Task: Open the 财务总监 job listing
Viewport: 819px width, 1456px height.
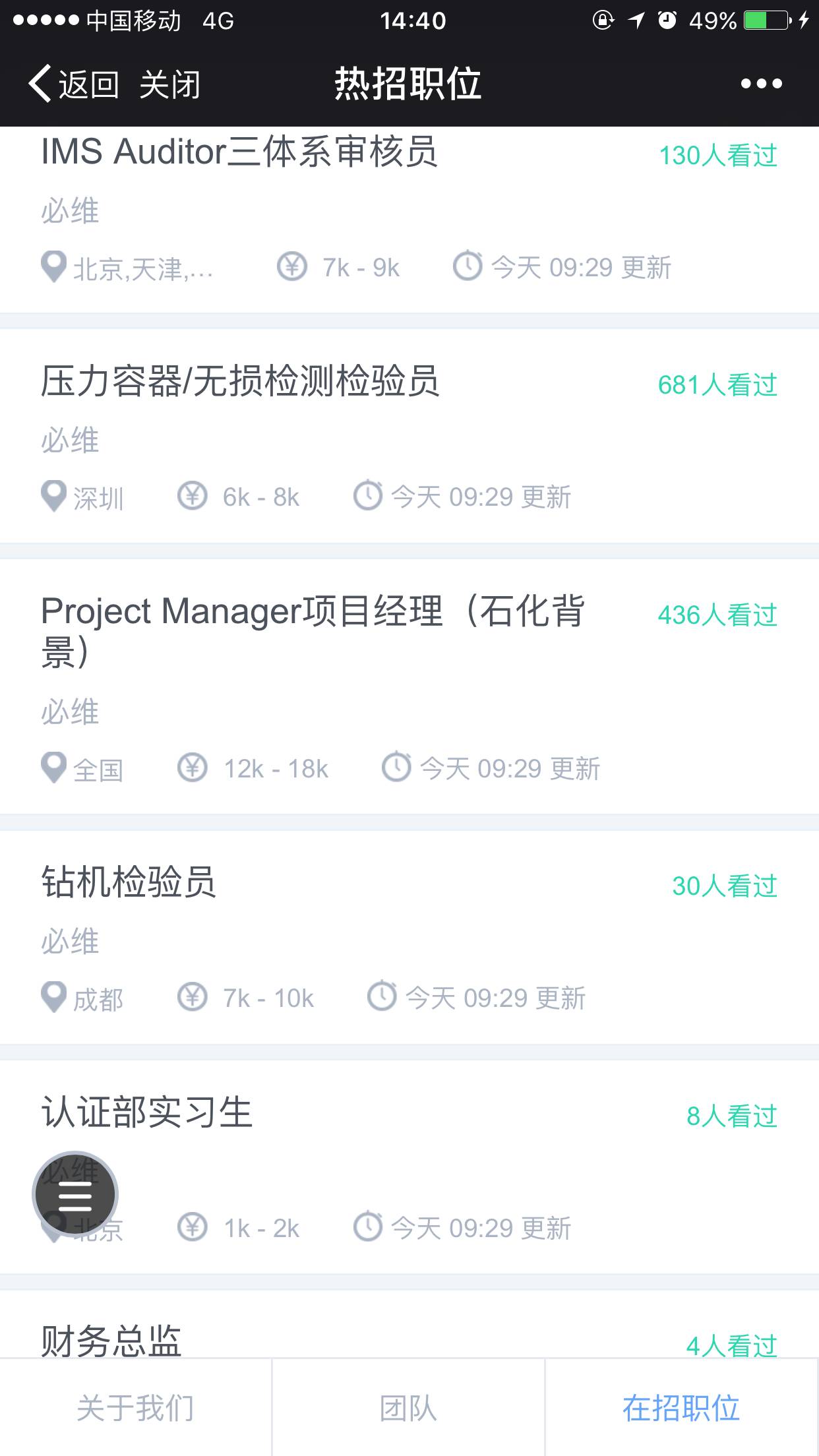Action: pyautogui.click(x=409, y=1324)
